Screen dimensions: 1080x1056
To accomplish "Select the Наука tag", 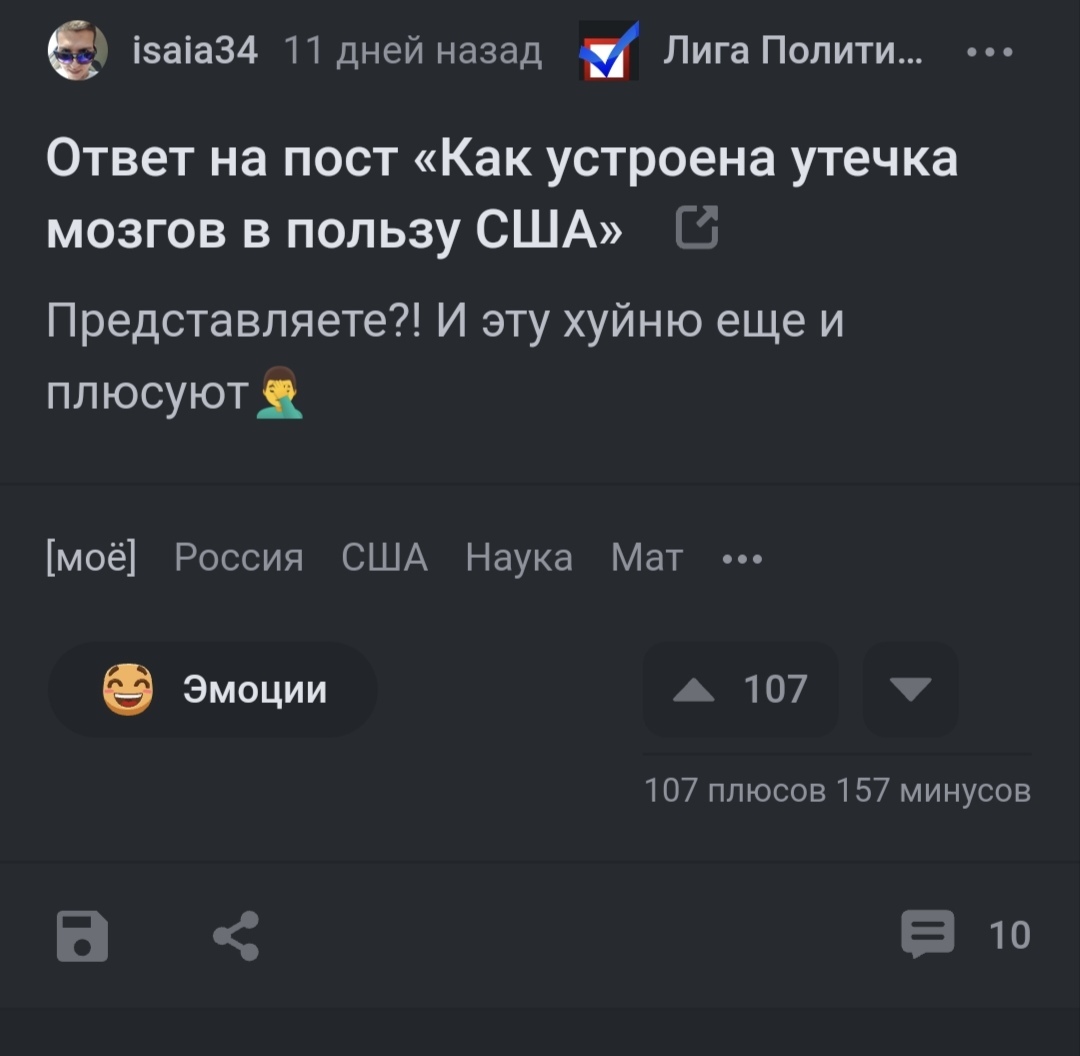I will [x=519, y=558].
